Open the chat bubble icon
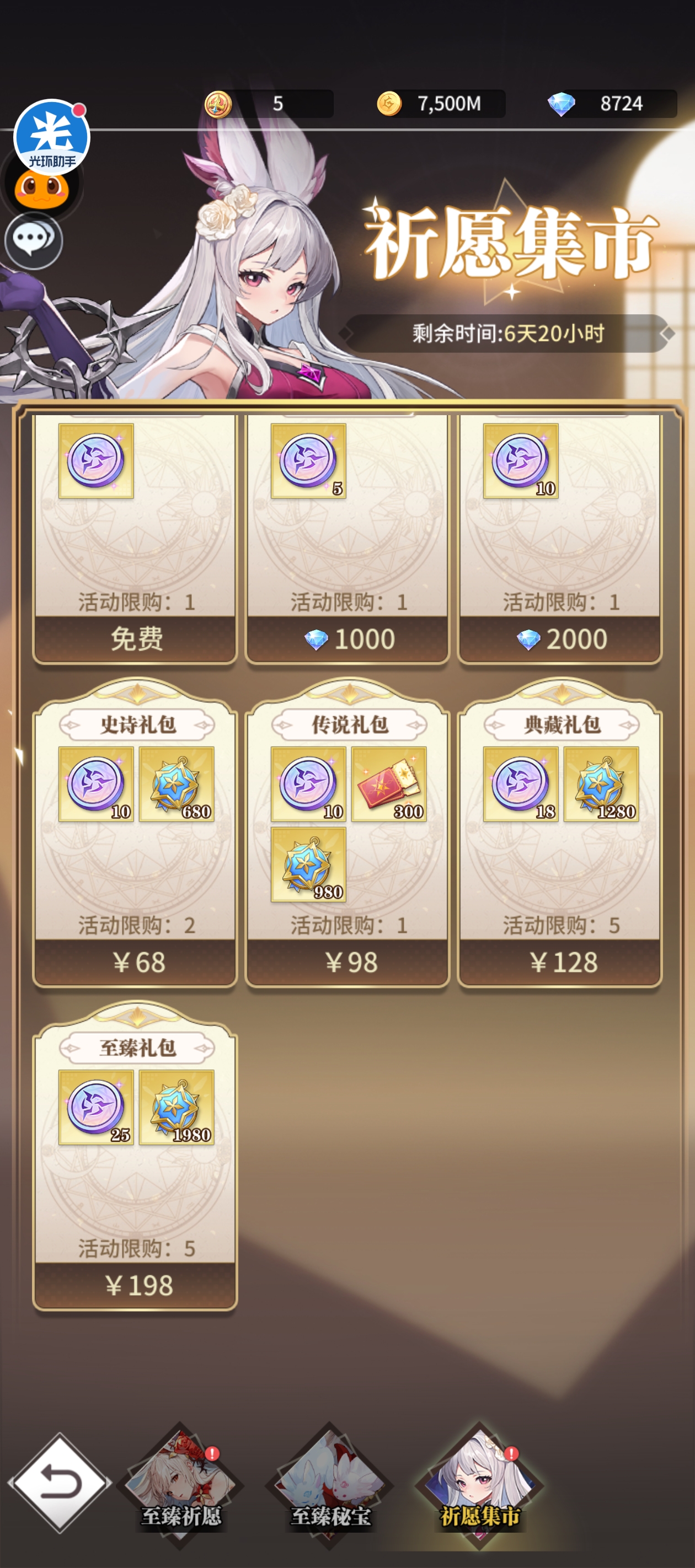The image size is (695, 1568). (33, 241)
